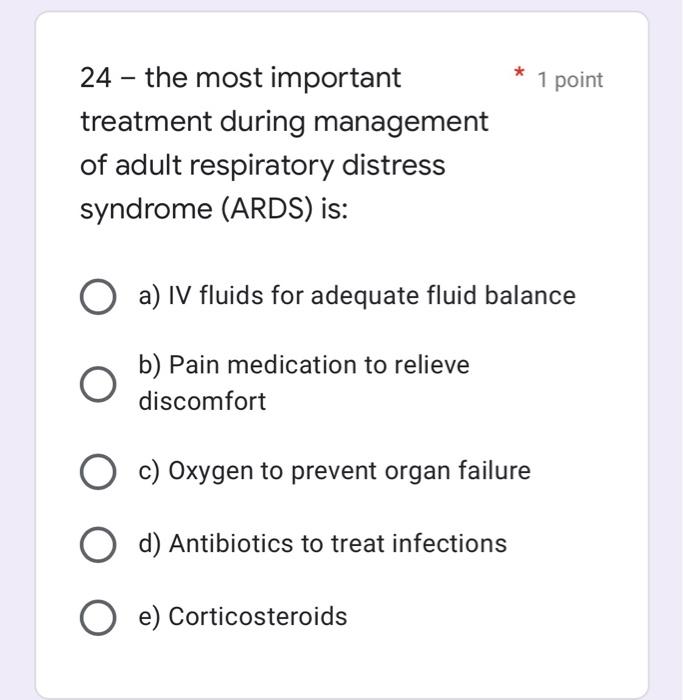Pick option d) Antibiotics to treat infections
This screenshot has width=683, height=700.
pyautogui.click(x=97, y=545)
